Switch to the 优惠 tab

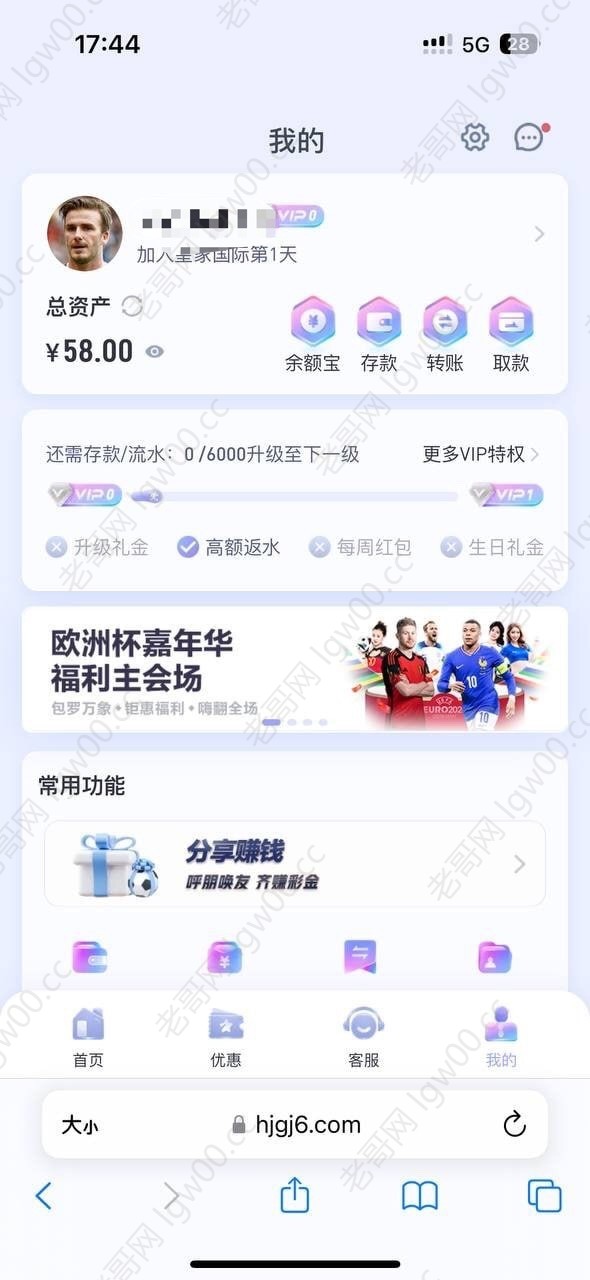tap(226, 1037)
